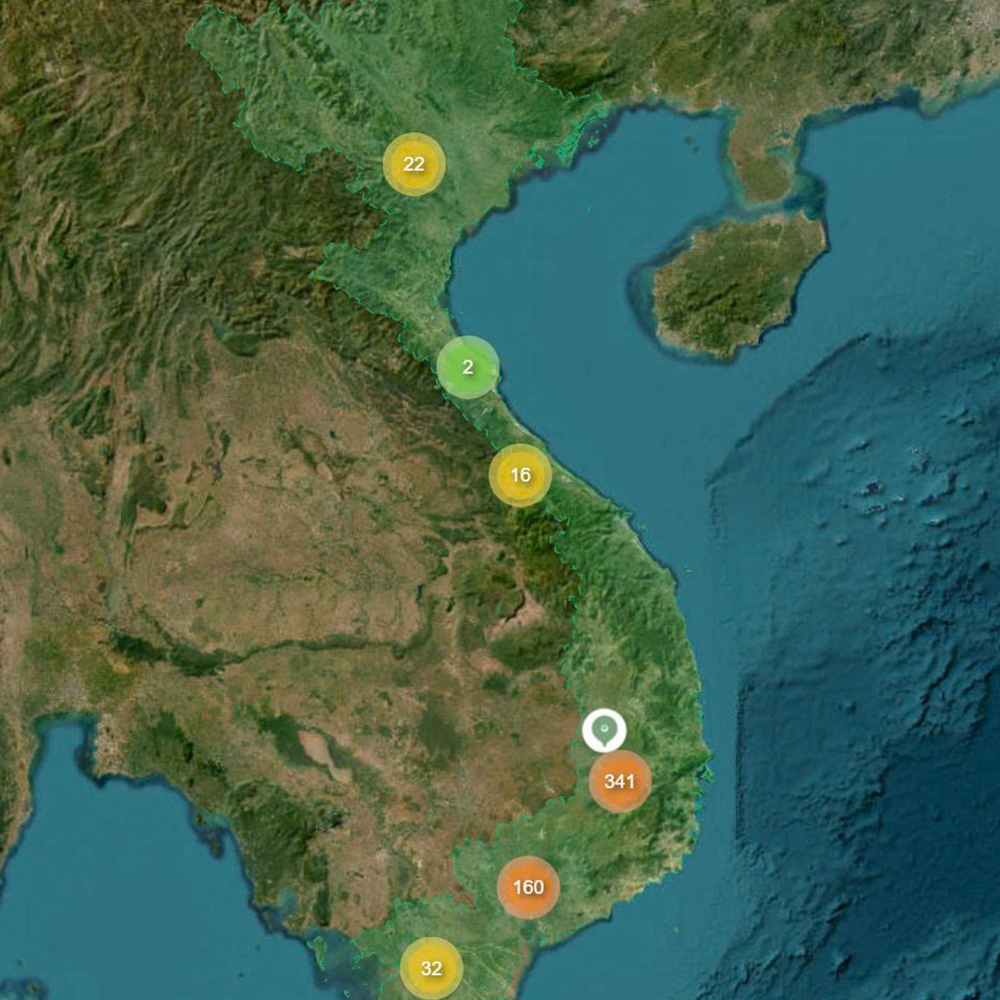
Task: Open the green cluster marker labeled 2
Action: pos(467,367)
